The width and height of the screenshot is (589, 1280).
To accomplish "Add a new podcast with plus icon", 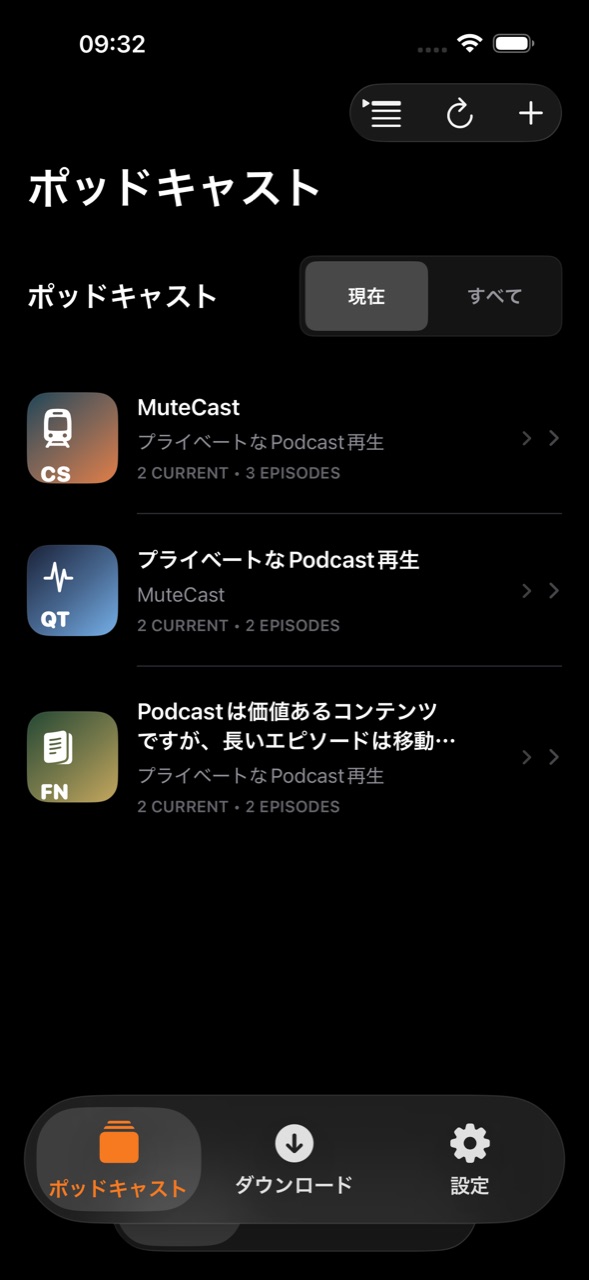I will point(530,113).
